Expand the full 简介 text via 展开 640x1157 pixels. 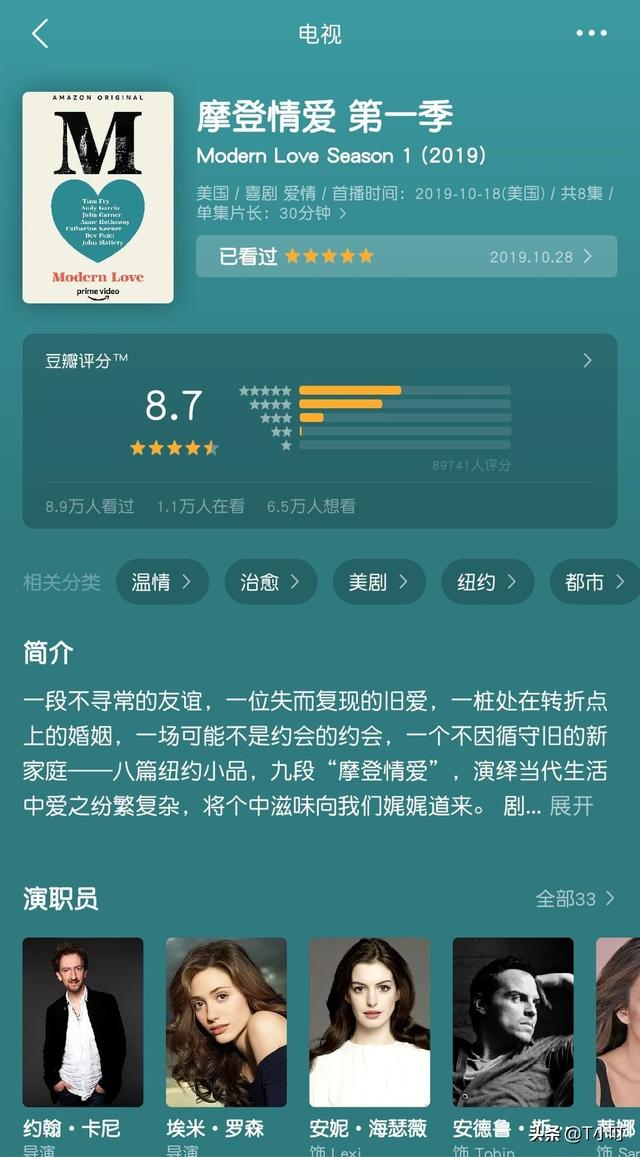point(571,806)
